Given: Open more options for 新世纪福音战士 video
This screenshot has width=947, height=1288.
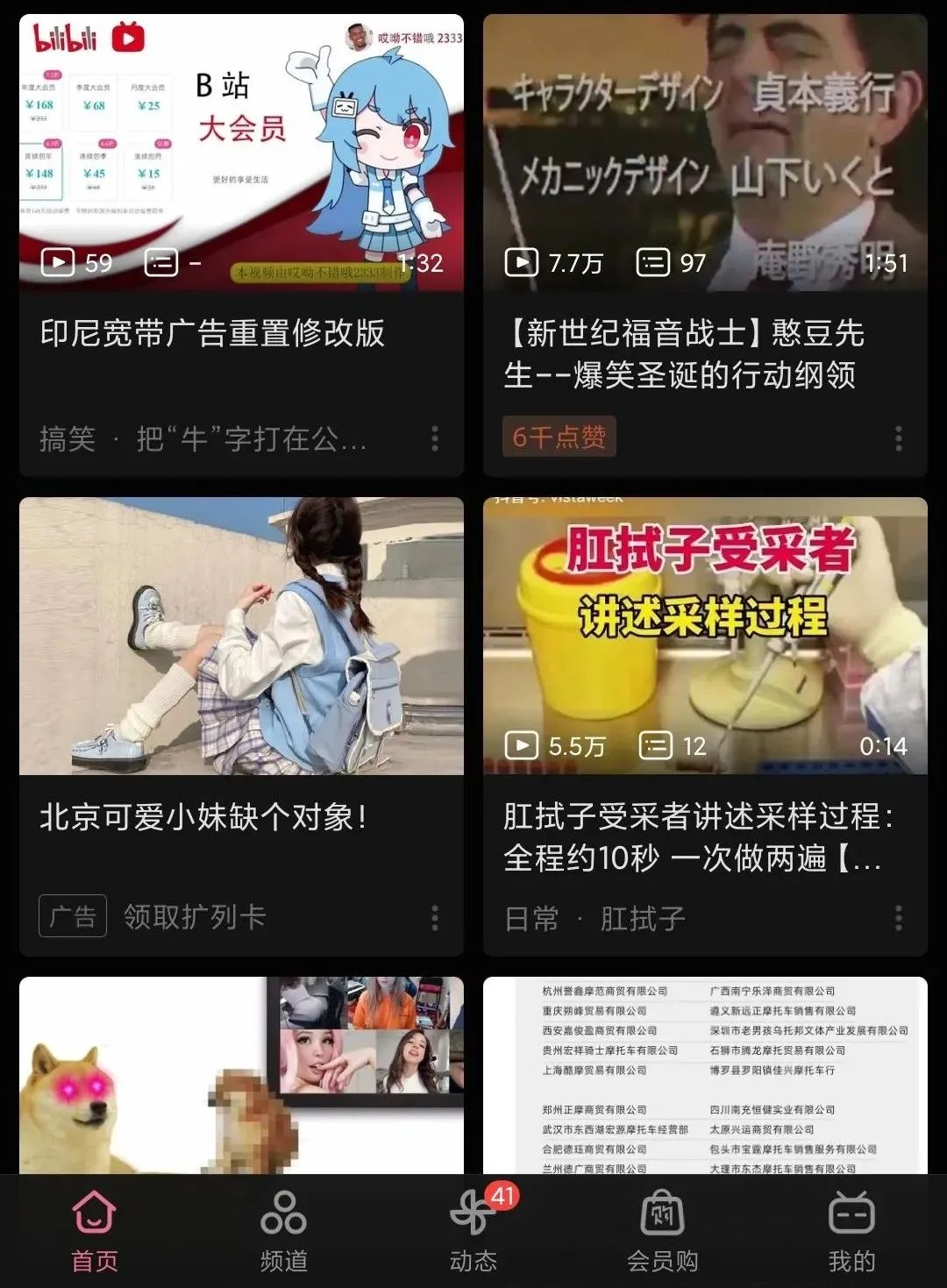Looking at the screenshot, I should pos(899,438).
